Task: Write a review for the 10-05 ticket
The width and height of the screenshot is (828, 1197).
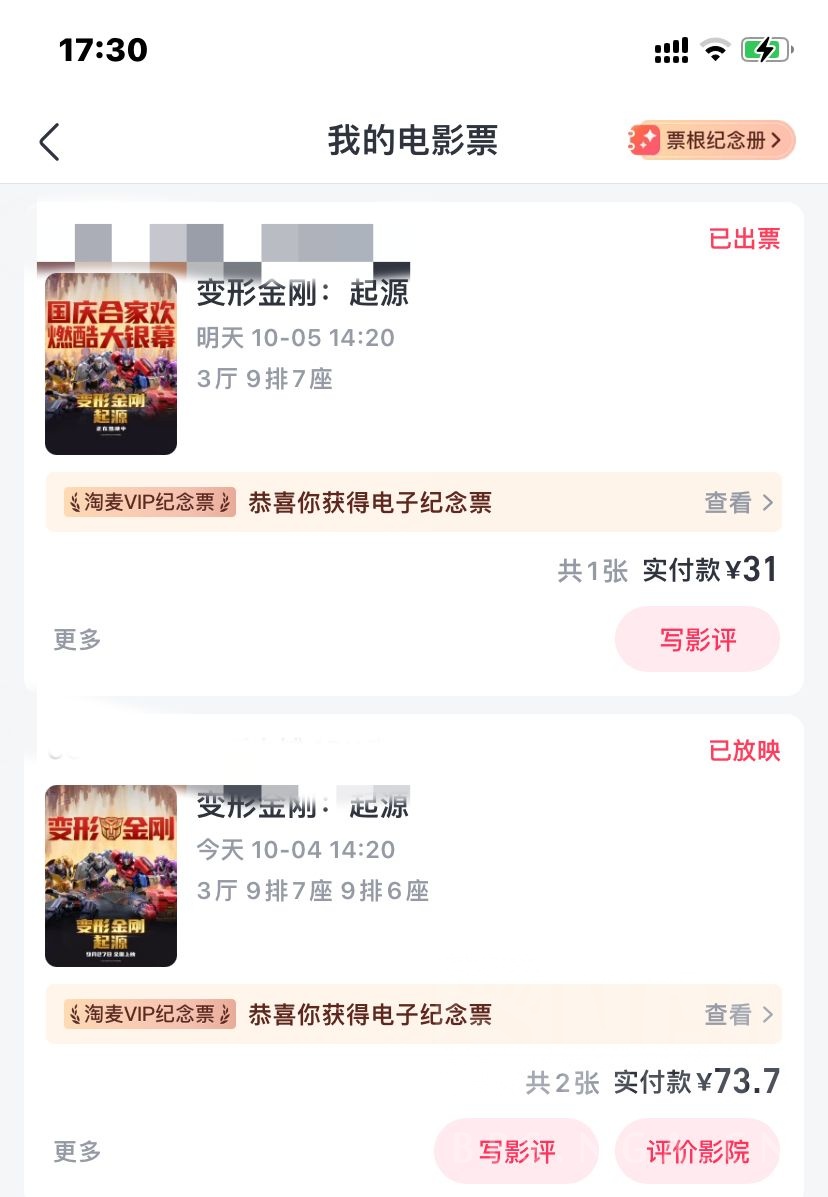Action: click(697, 639)
